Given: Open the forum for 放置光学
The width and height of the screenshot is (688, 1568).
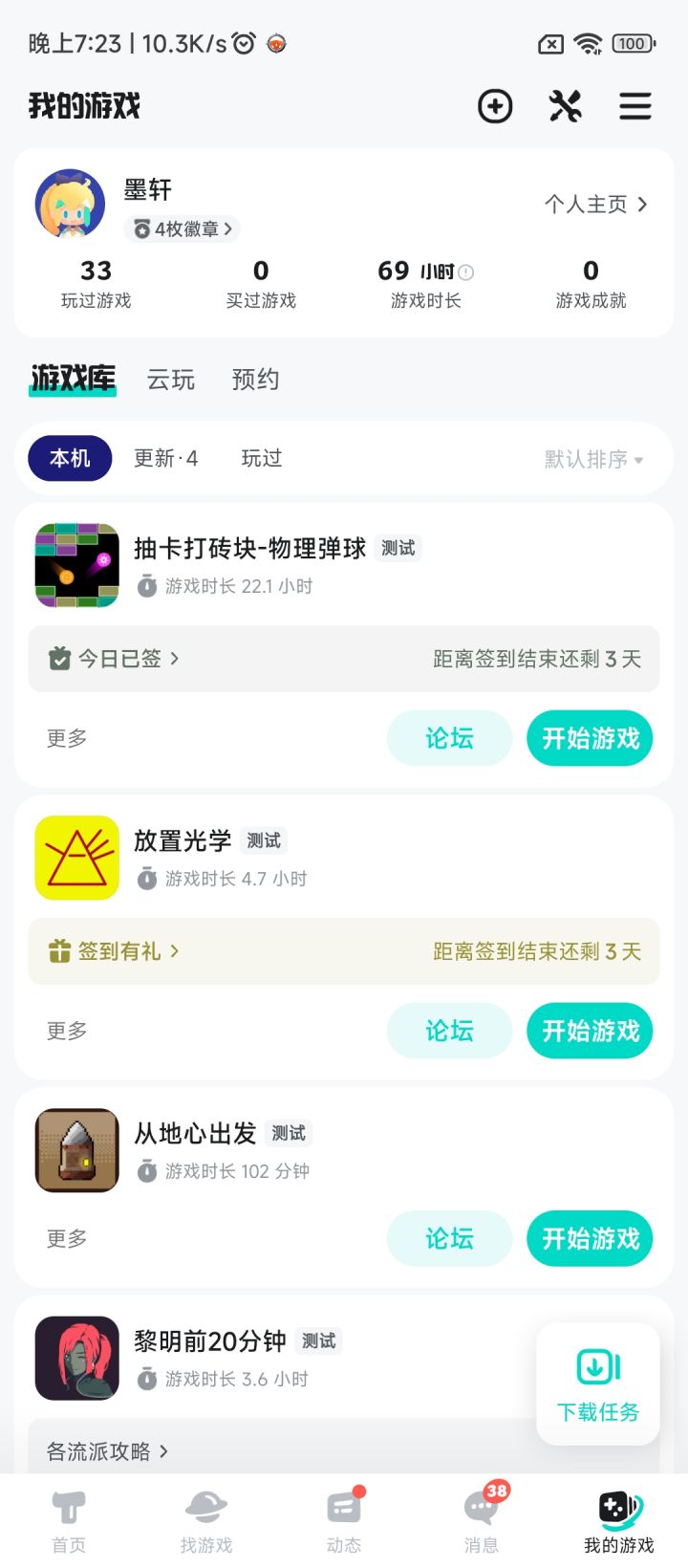Looking at the screenshot, I should click(449, 1031).
